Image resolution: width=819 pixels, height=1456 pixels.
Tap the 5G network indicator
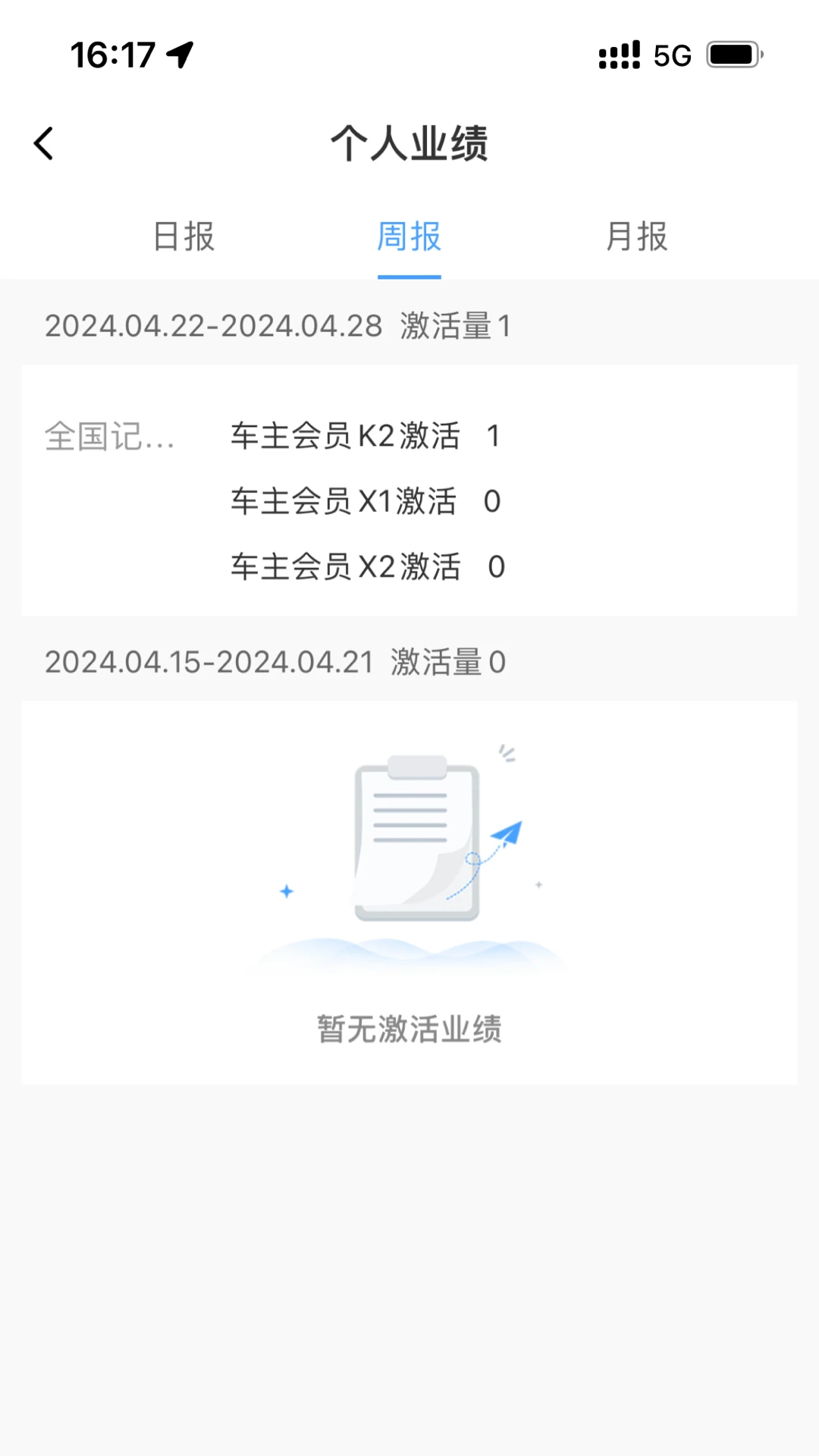click(670, 55)
